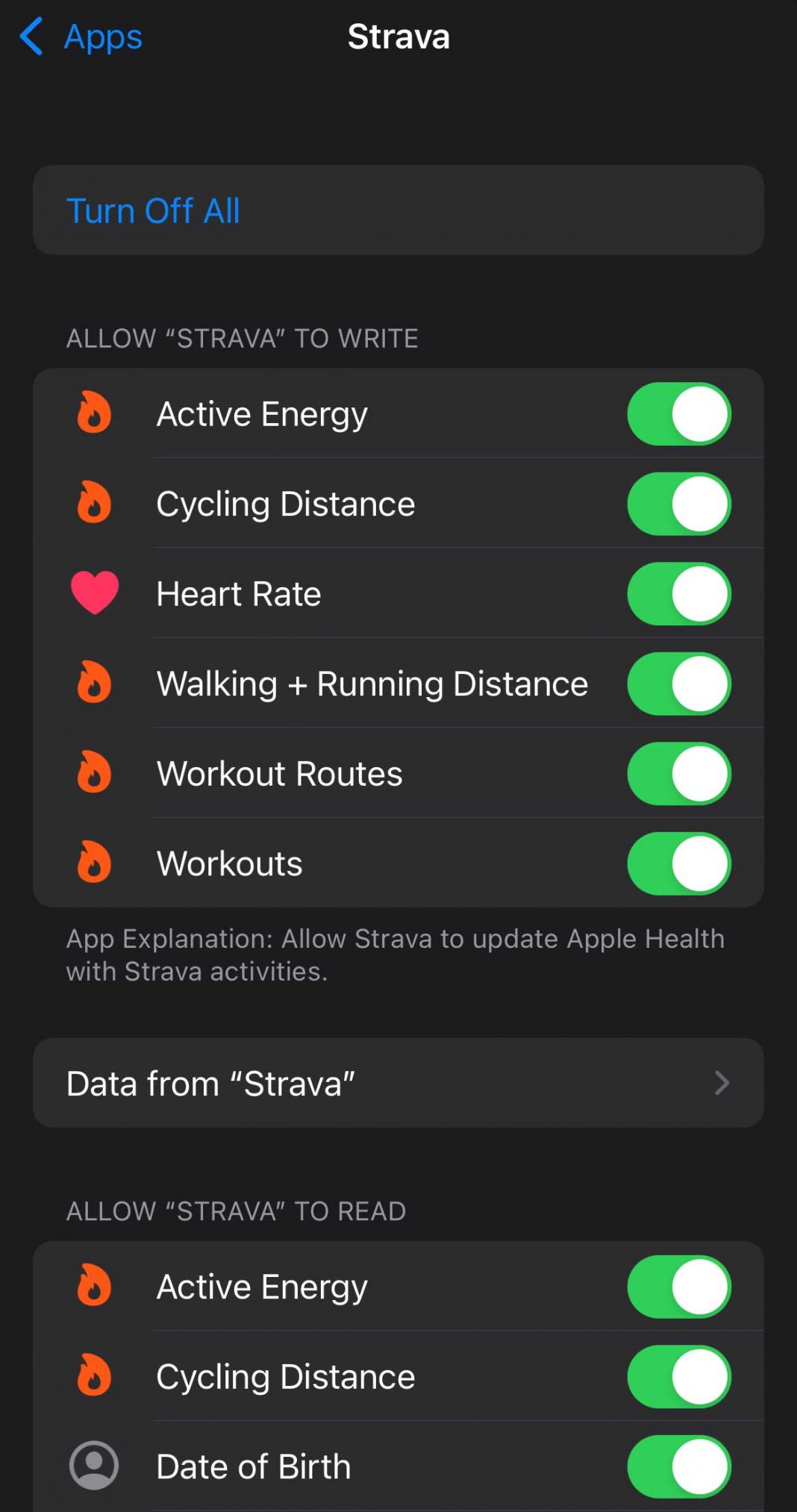Click the flame icon beside Active Energy
This screenshot has width=797, height=1512.
pos(94,415)
